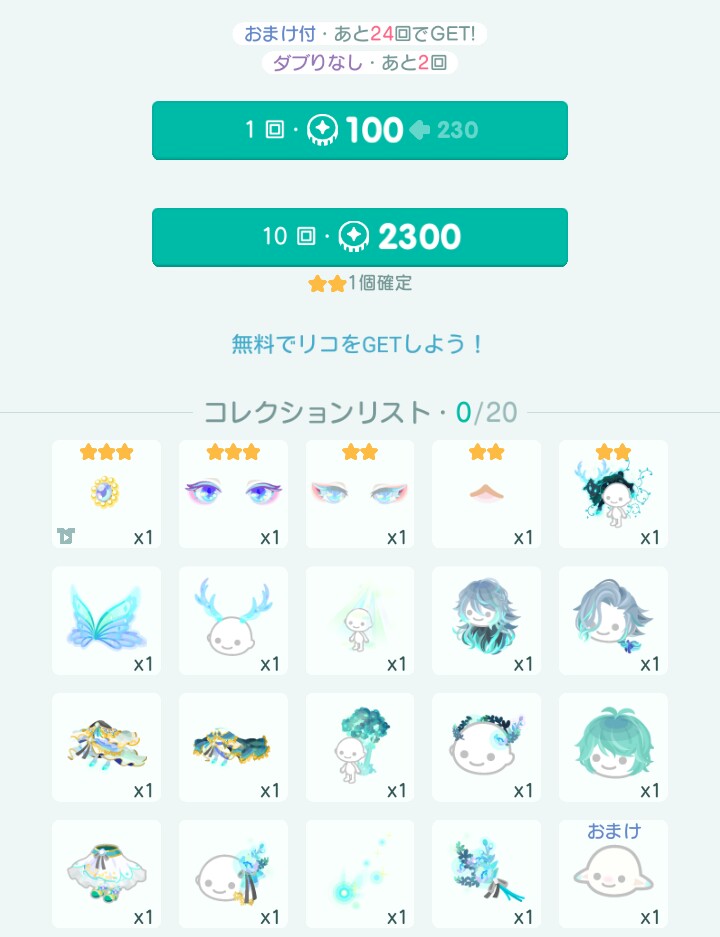Open the blue sparkle effect item

click(360, 874)
